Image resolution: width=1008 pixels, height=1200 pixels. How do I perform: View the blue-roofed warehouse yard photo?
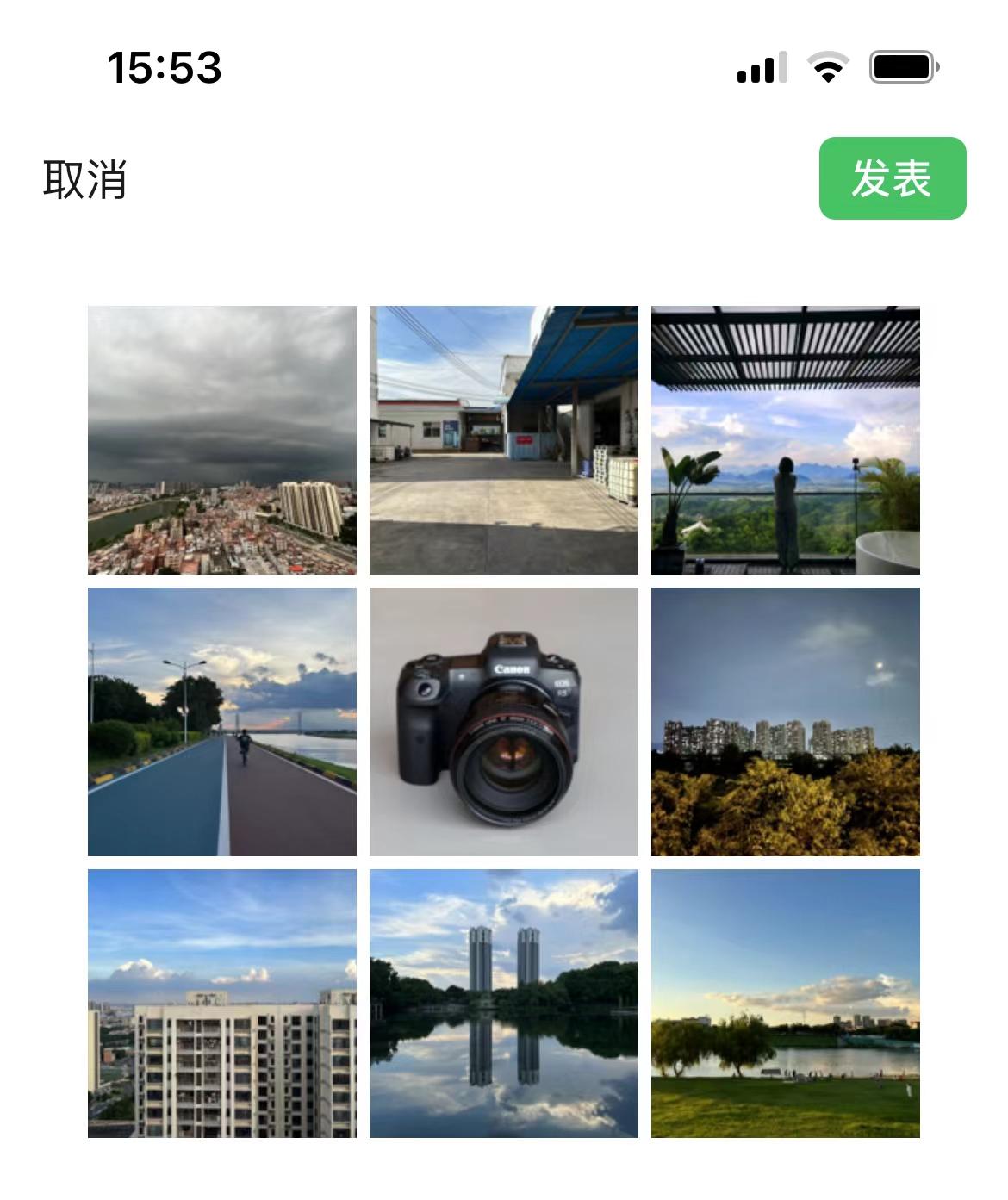(504, 440)
